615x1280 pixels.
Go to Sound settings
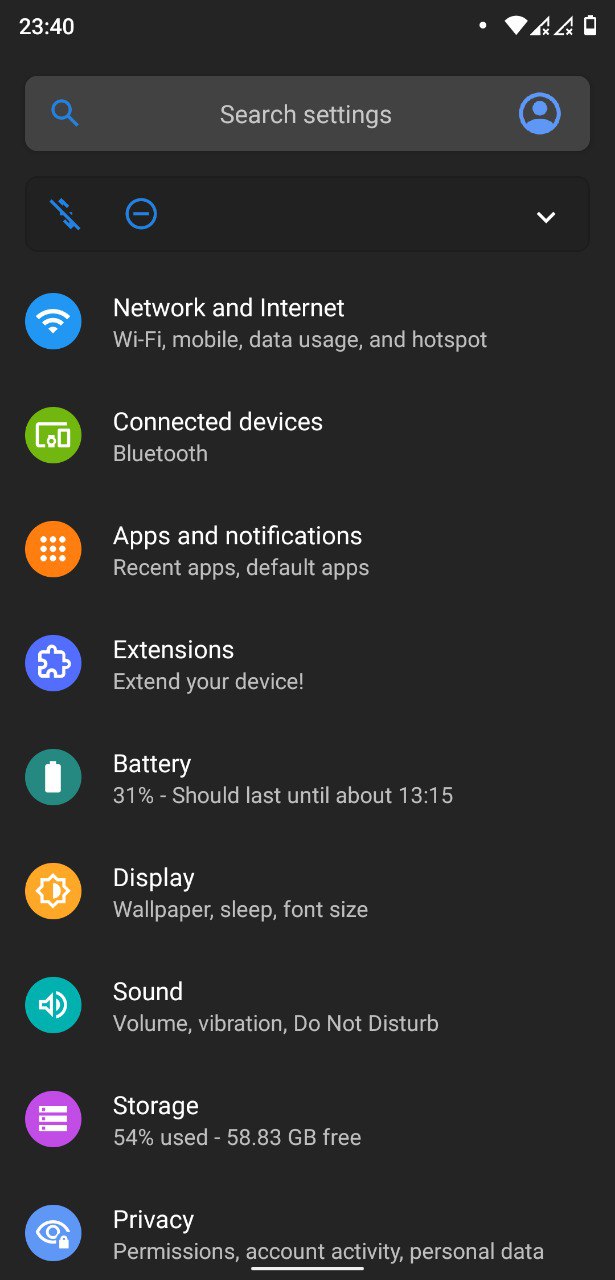pos(300,1006)
